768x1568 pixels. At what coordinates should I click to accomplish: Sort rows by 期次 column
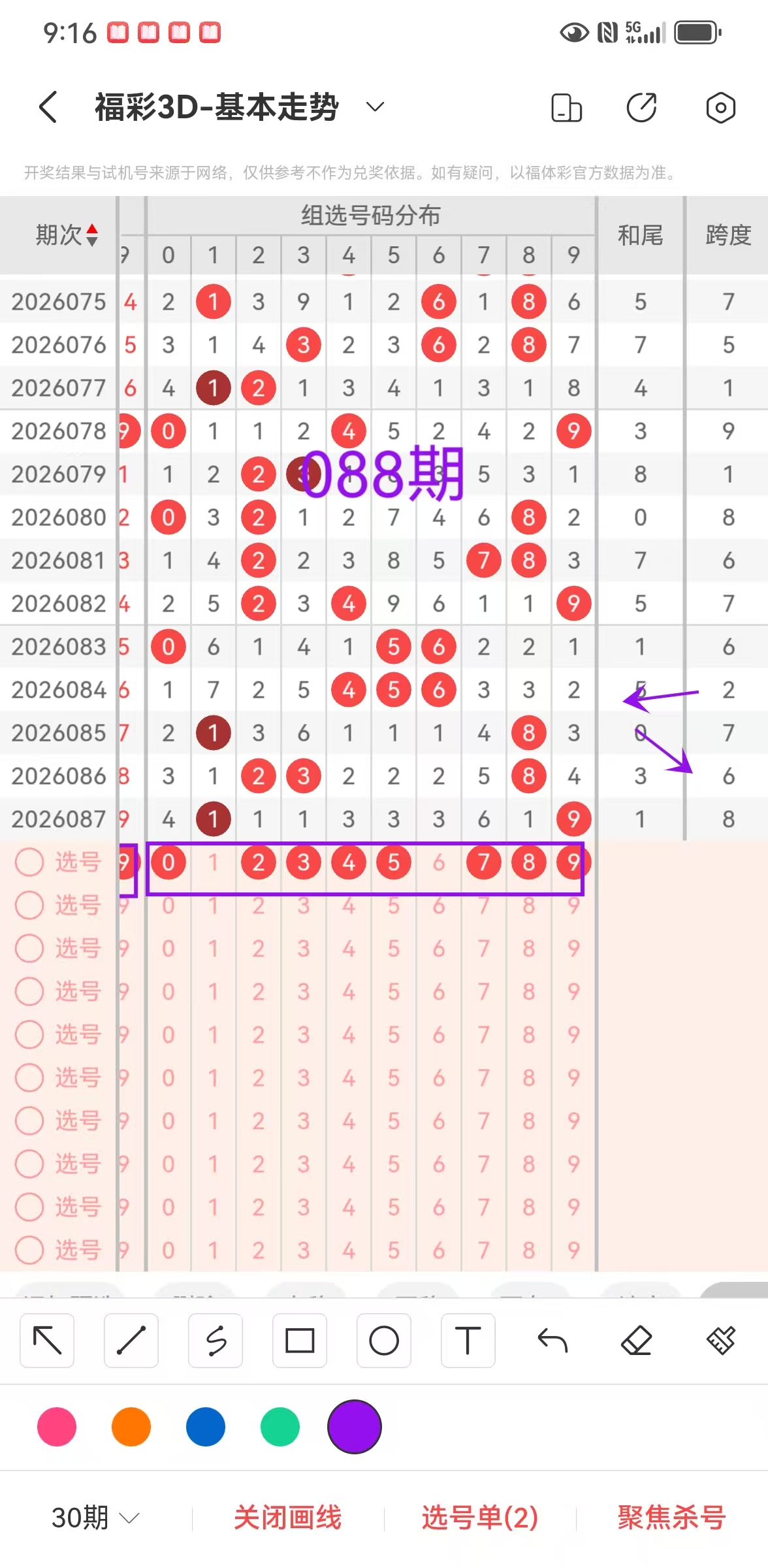point(67,235)
